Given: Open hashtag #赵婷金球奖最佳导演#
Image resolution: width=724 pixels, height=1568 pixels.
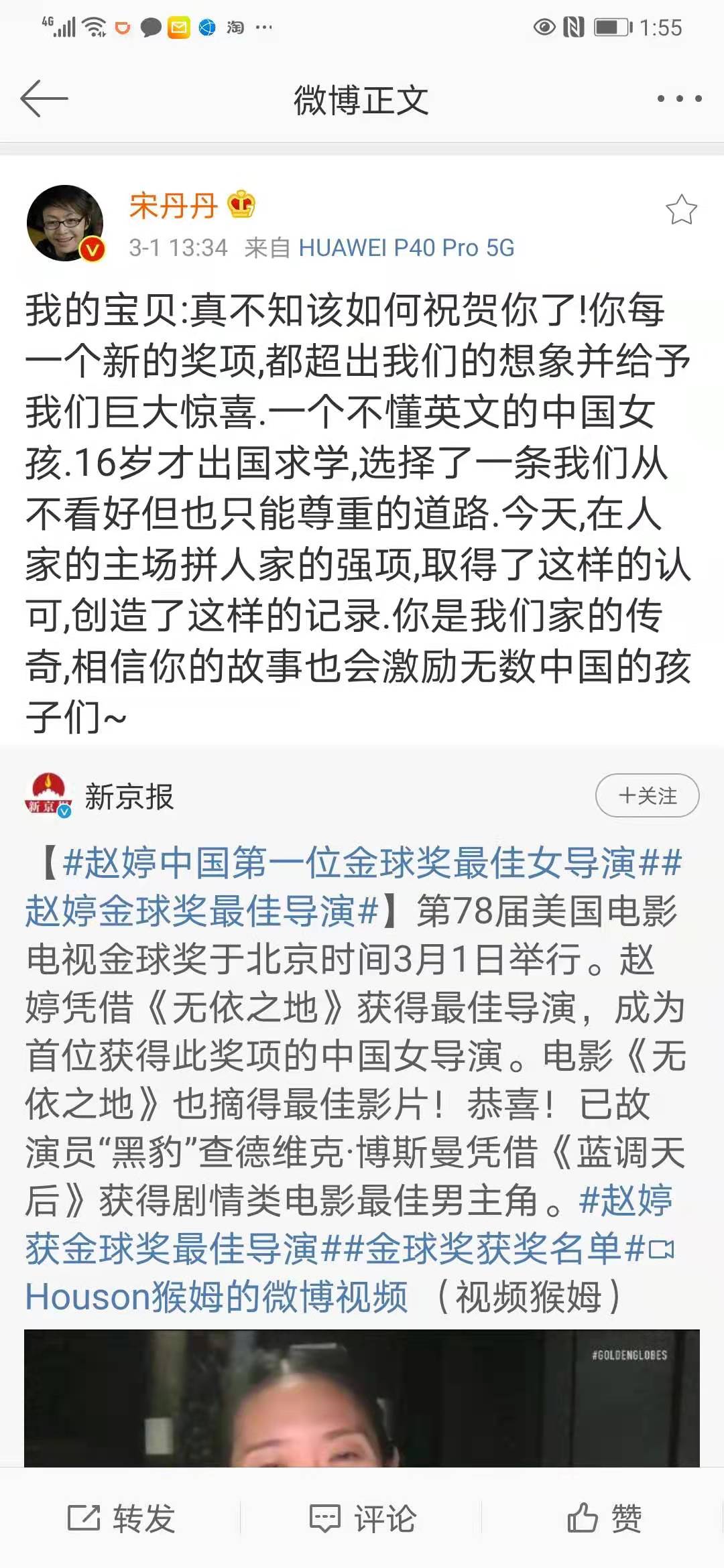Looking at the screenshot, I should point(201,911).
